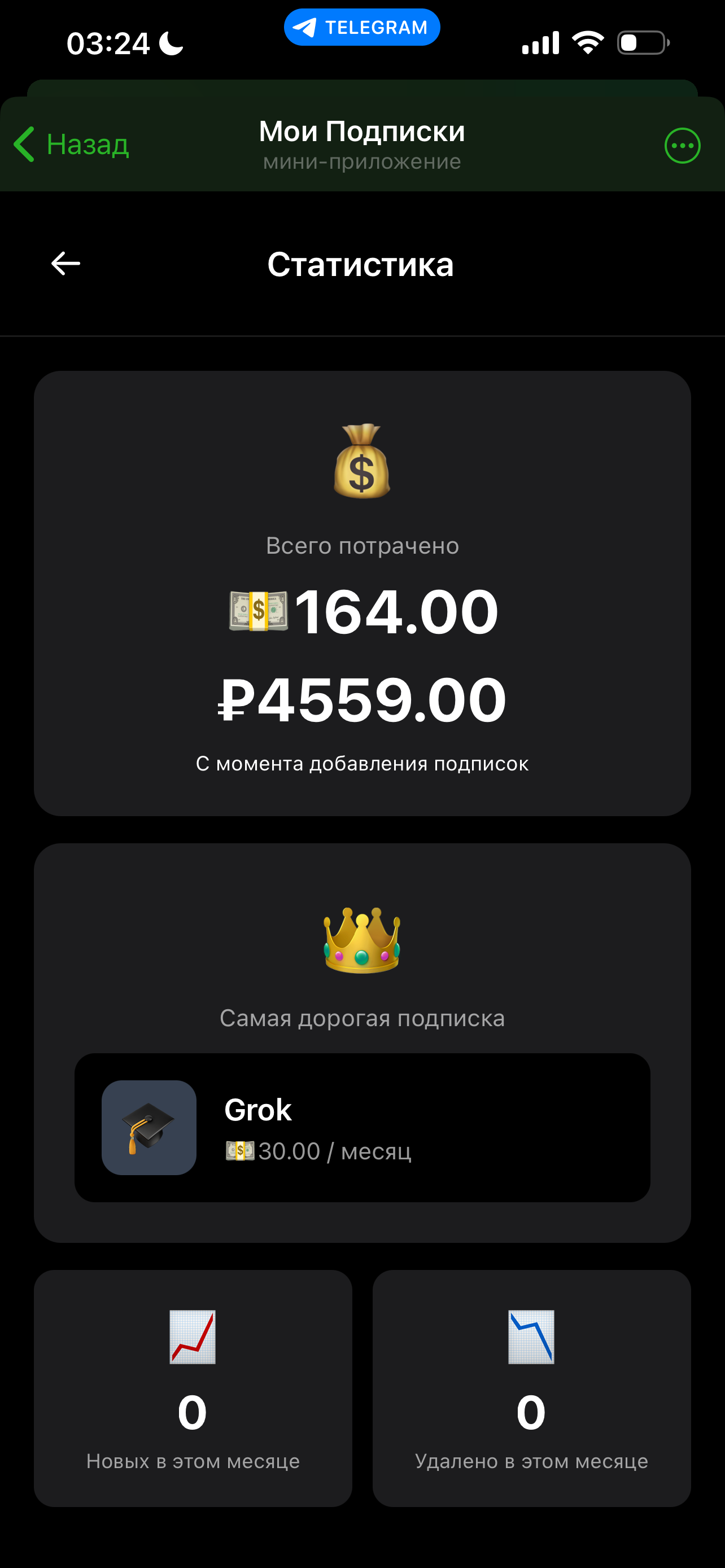Screen dimensions: 725x1568
Task: Tap the Статистика header label
Action: click(361, 264)
